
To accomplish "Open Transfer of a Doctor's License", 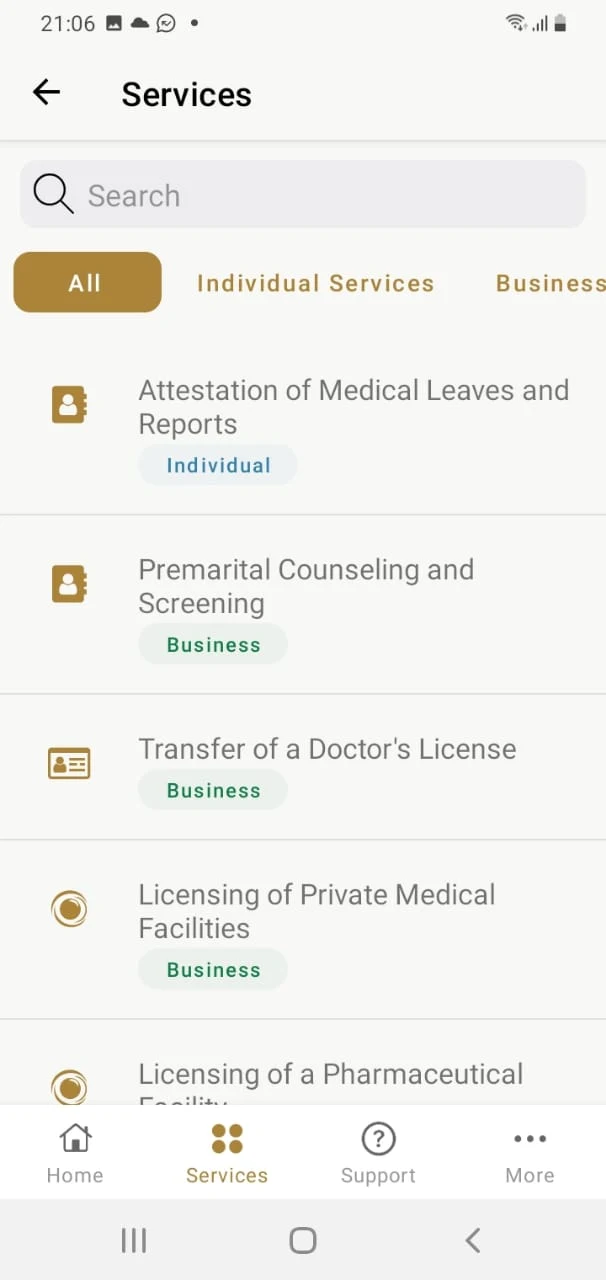I will tap(303, 767).
